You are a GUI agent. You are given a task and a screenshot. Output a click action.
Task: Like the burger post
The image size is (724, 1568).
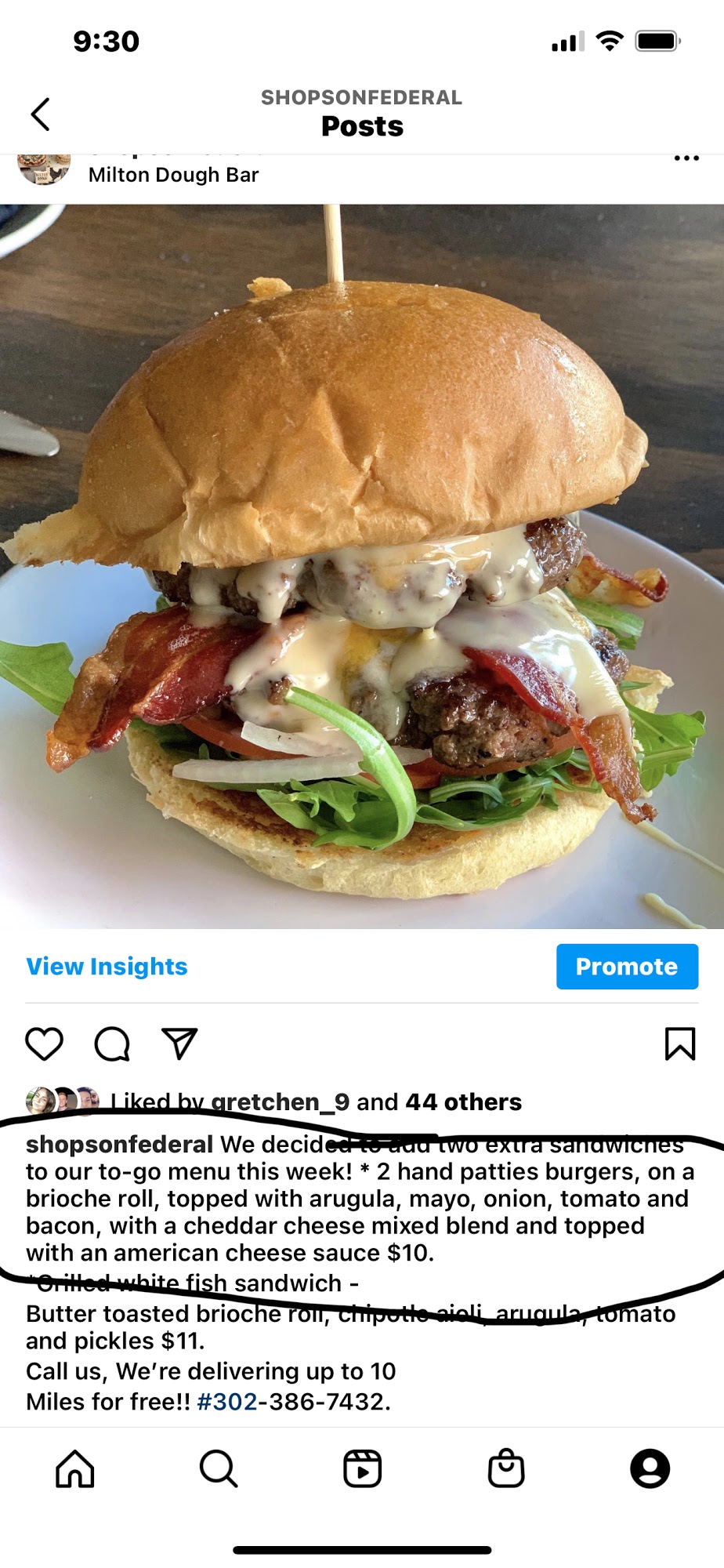pos(45,1044)
